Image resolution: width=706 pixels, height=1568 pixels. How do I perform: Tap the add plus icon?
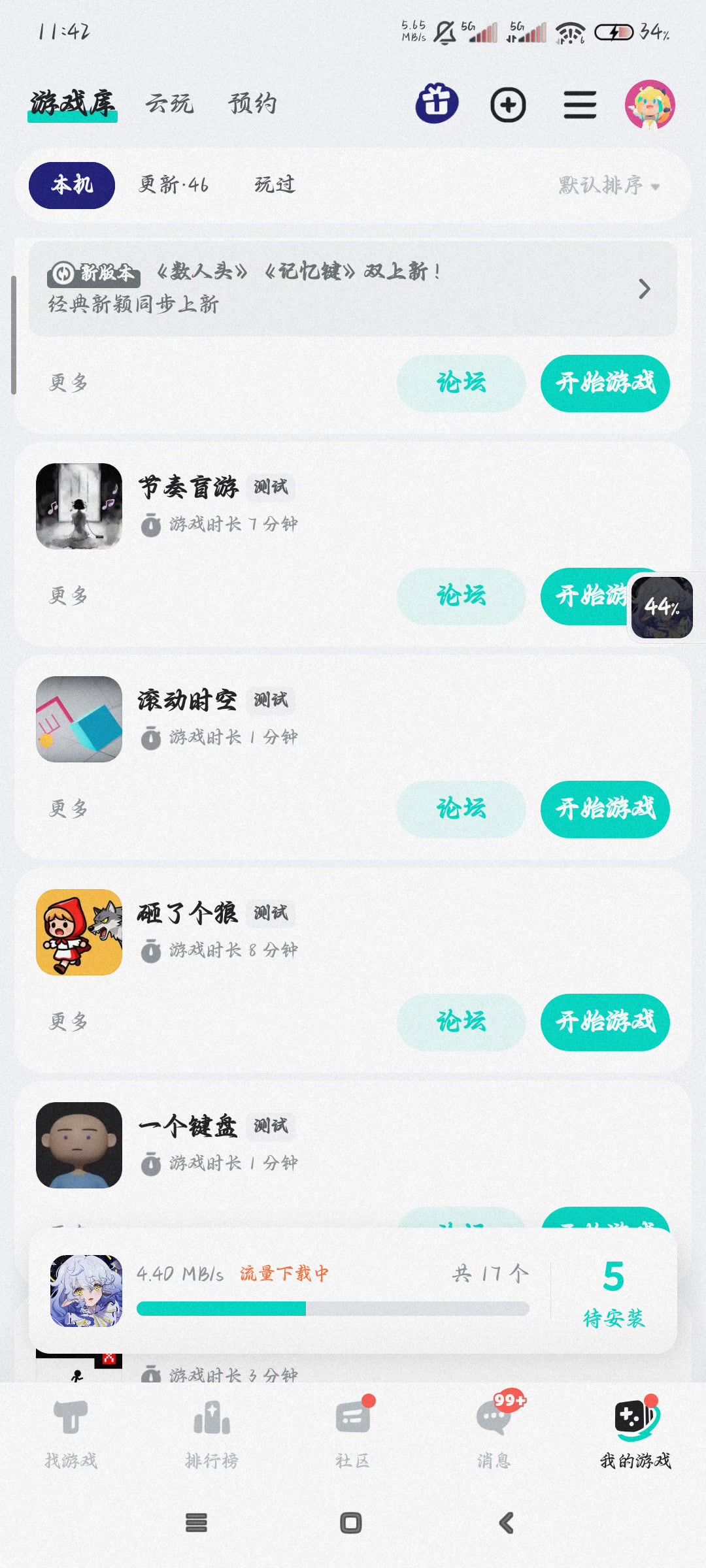tap(508, 105)
